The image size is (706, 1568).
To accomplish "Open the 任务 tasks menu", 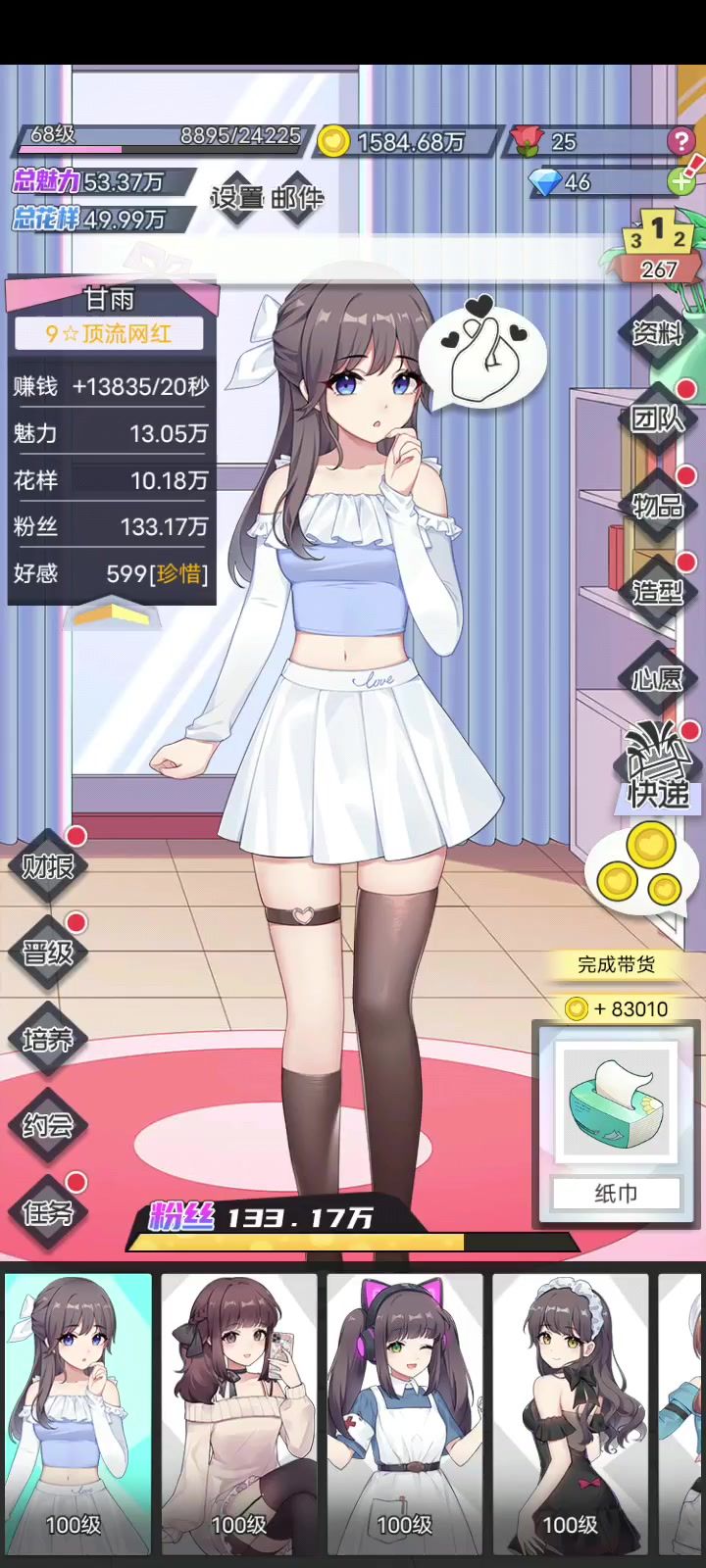I will [x=47, y=1213].
